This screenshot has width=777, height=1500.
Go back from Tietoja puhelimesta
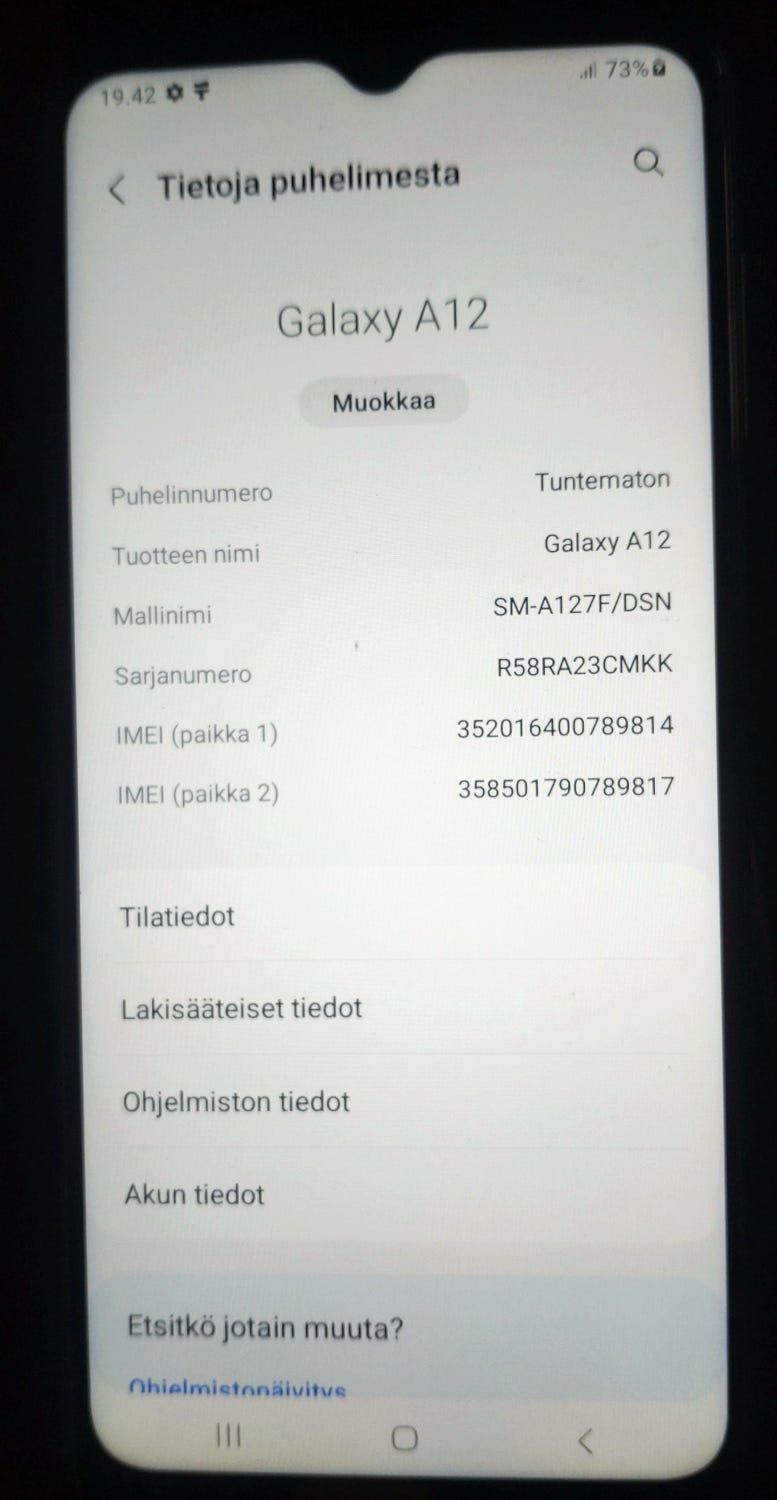pos(117,189)
